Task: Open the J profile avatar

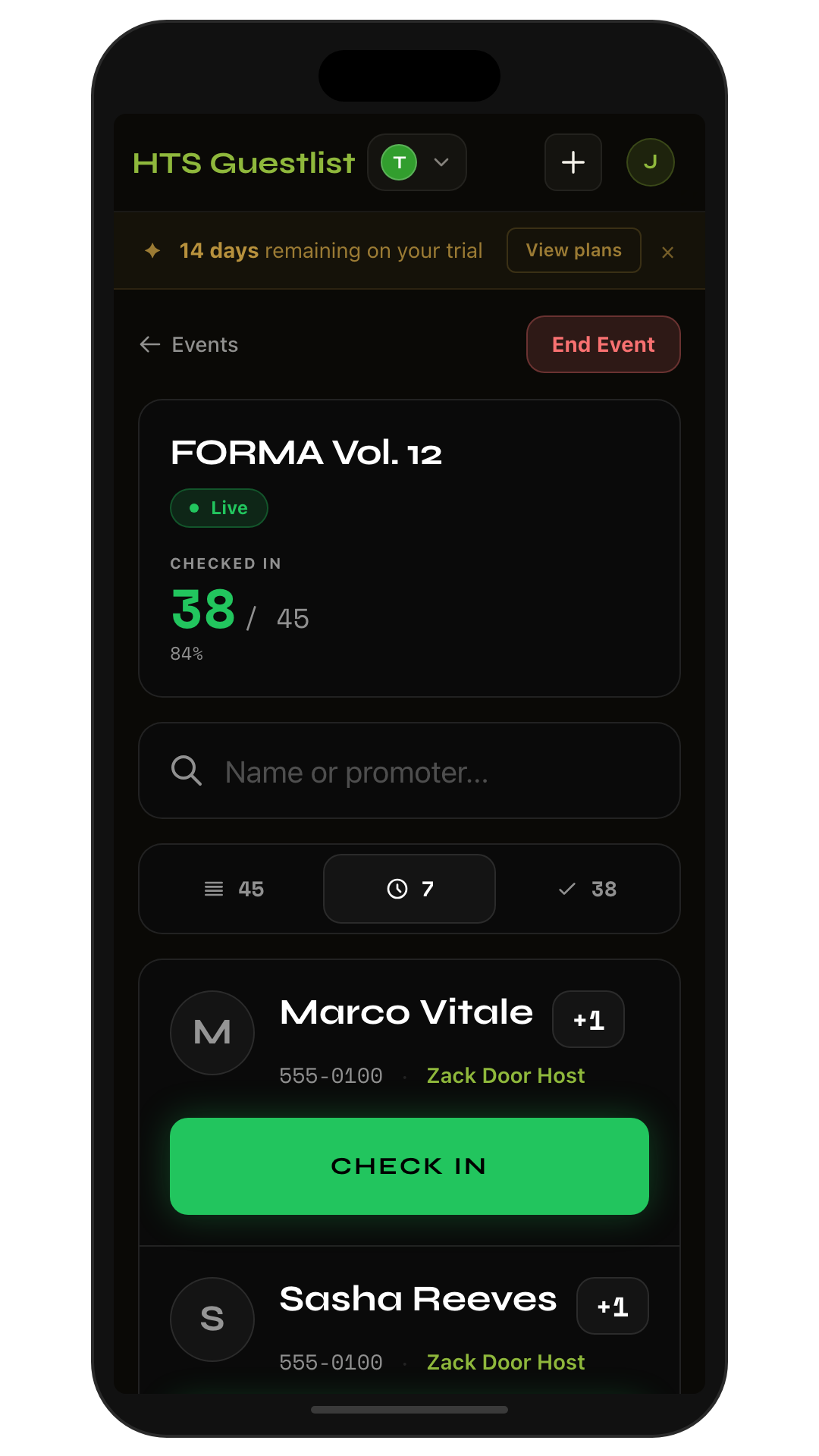Action: coord(650,162)
